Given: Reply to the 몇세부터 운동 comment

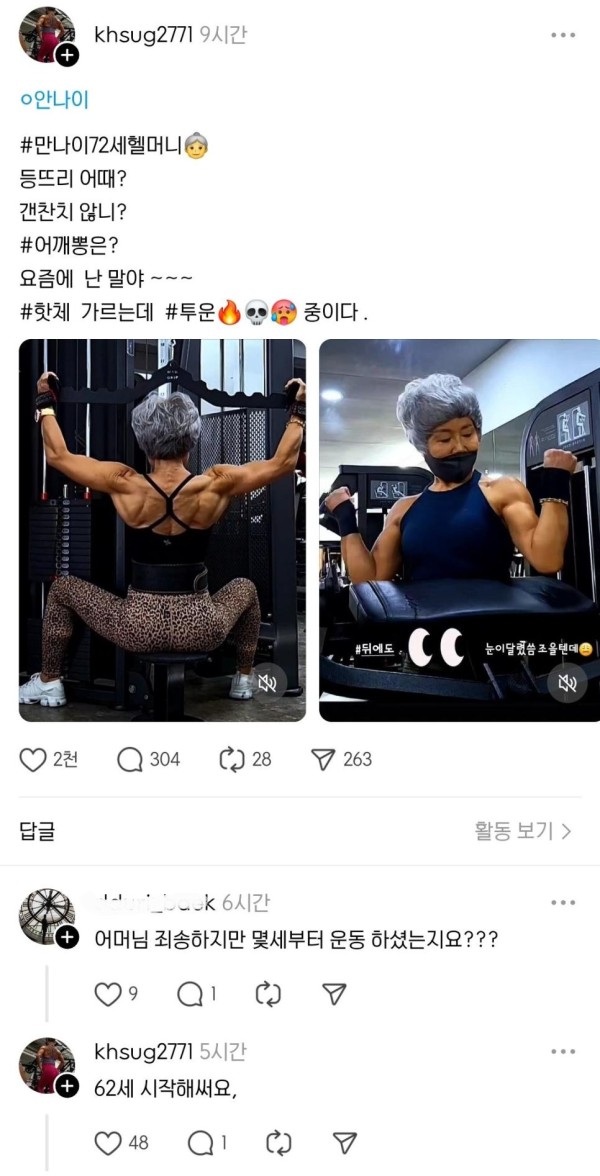Looking at the screenshot, I should tap(190, 993).
